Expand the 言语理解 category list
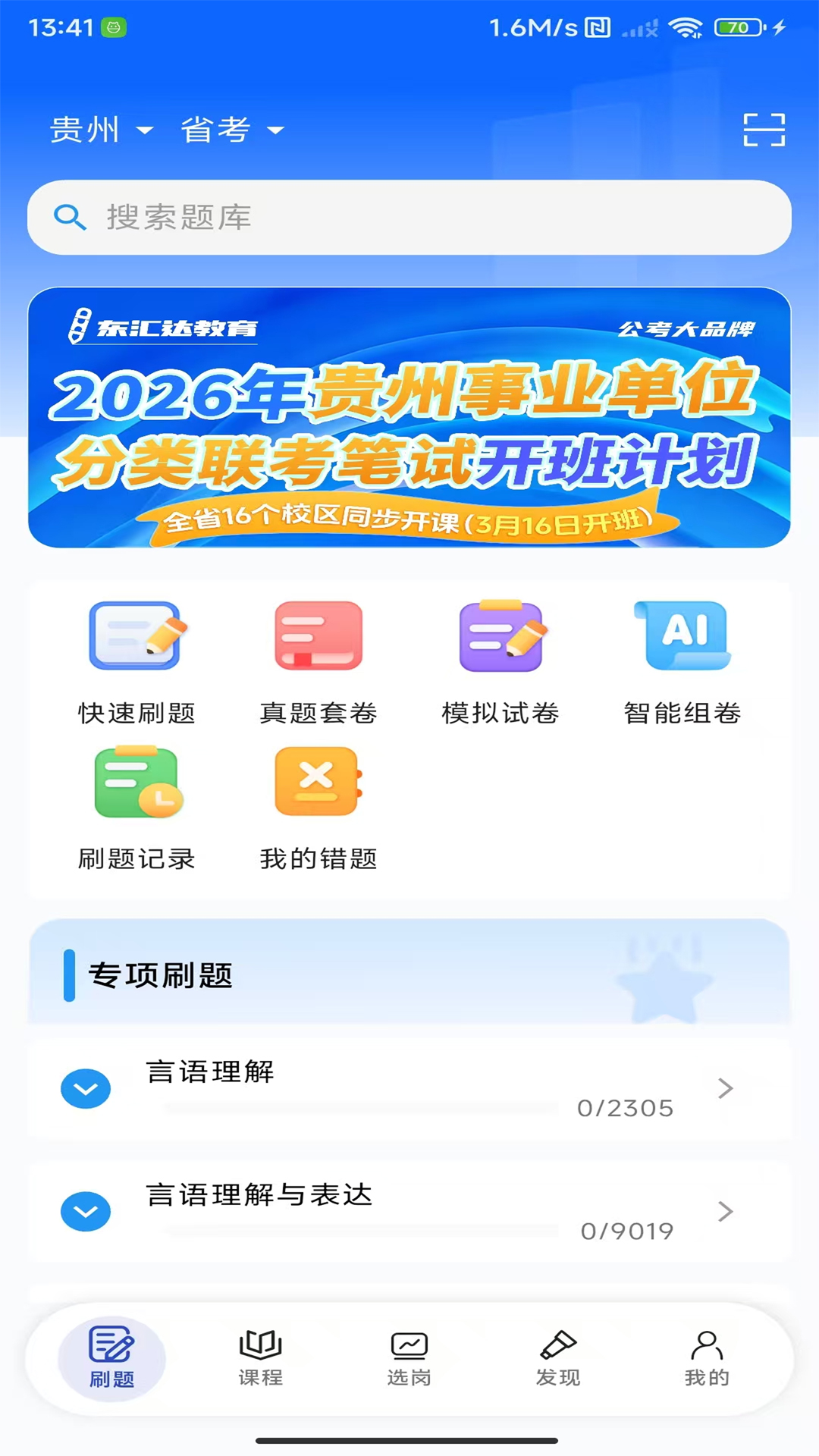Screen dimensions: 819x1456 coord(86,1087)
